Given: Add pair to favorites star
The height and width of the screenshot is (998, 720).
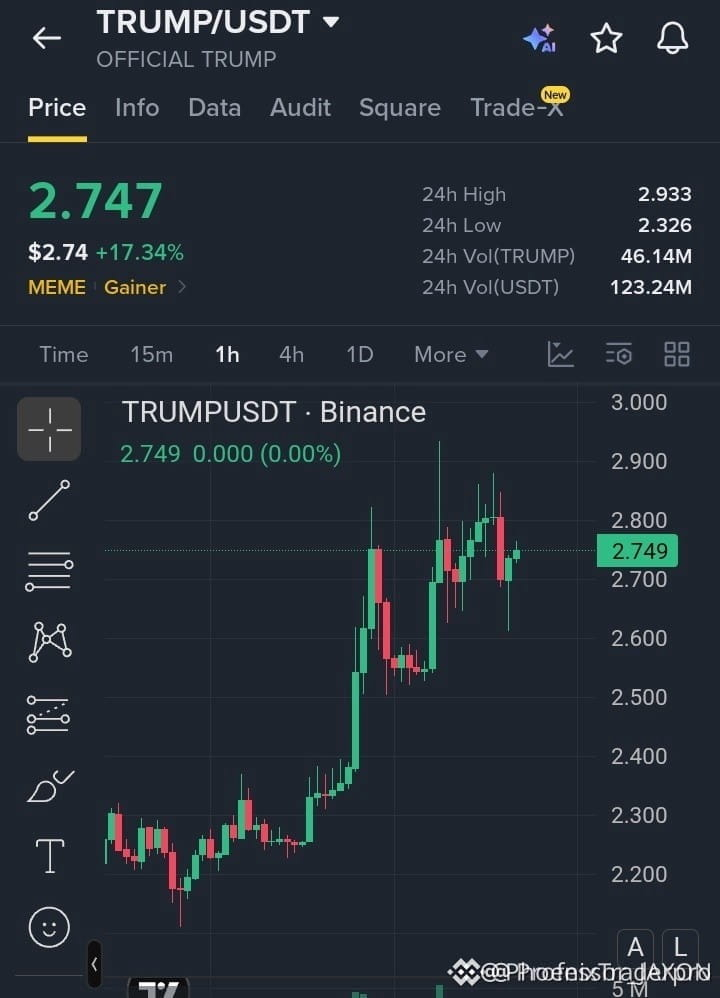Looking at the screenshot, I should 606,39.
